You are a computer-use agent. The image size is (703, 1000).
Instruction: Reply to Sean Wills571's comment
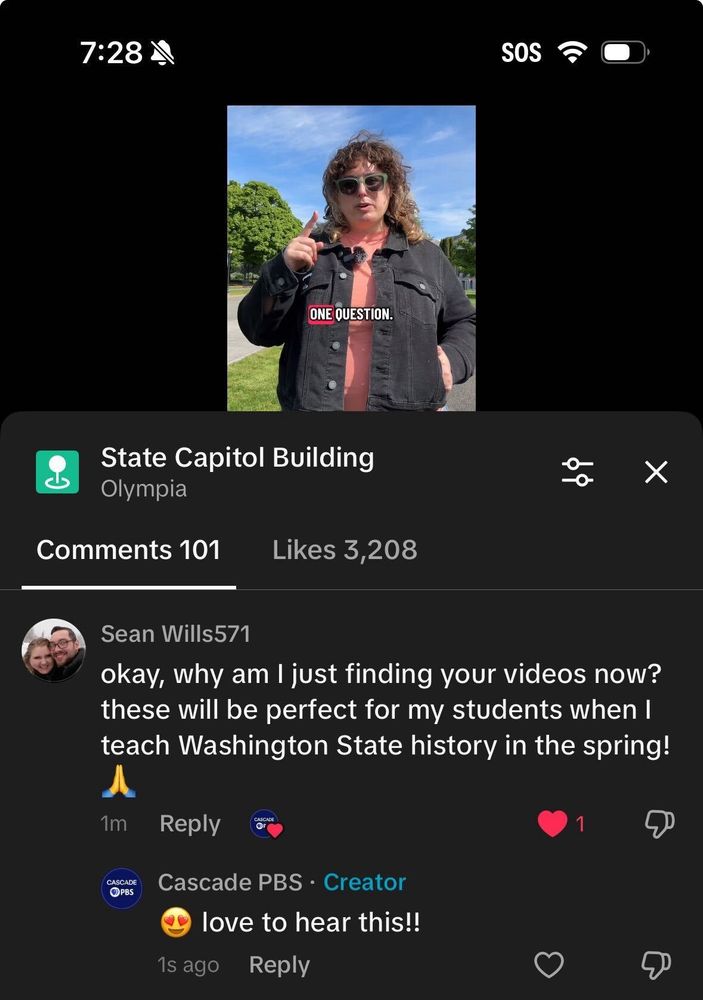pos(189,824)
